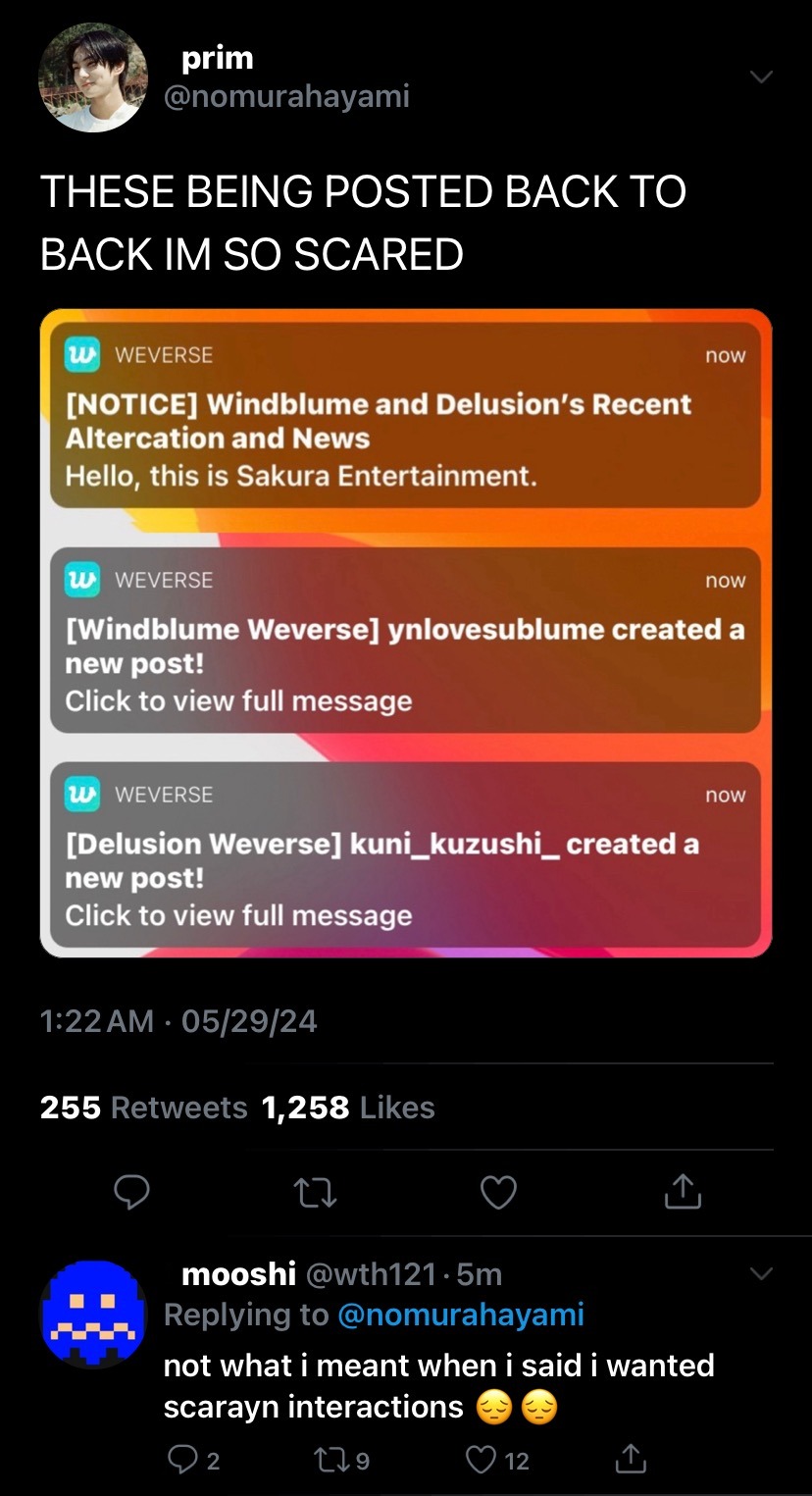The width and height of the screenshot is (812, 1496).
Task: View the 255 Retweets list
Action: click(x=144, y=1108)
